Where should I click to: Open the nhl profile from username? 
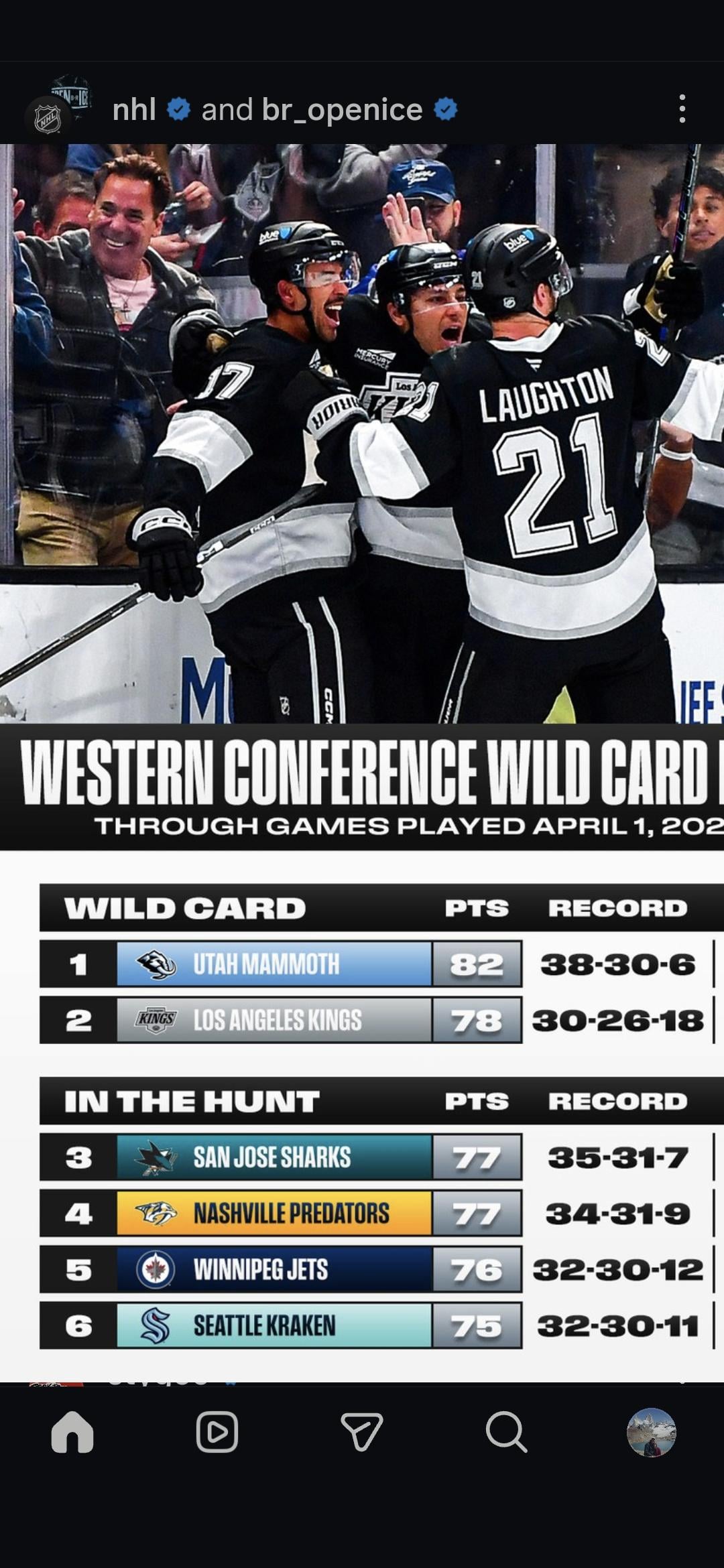(x=134, y=110)
